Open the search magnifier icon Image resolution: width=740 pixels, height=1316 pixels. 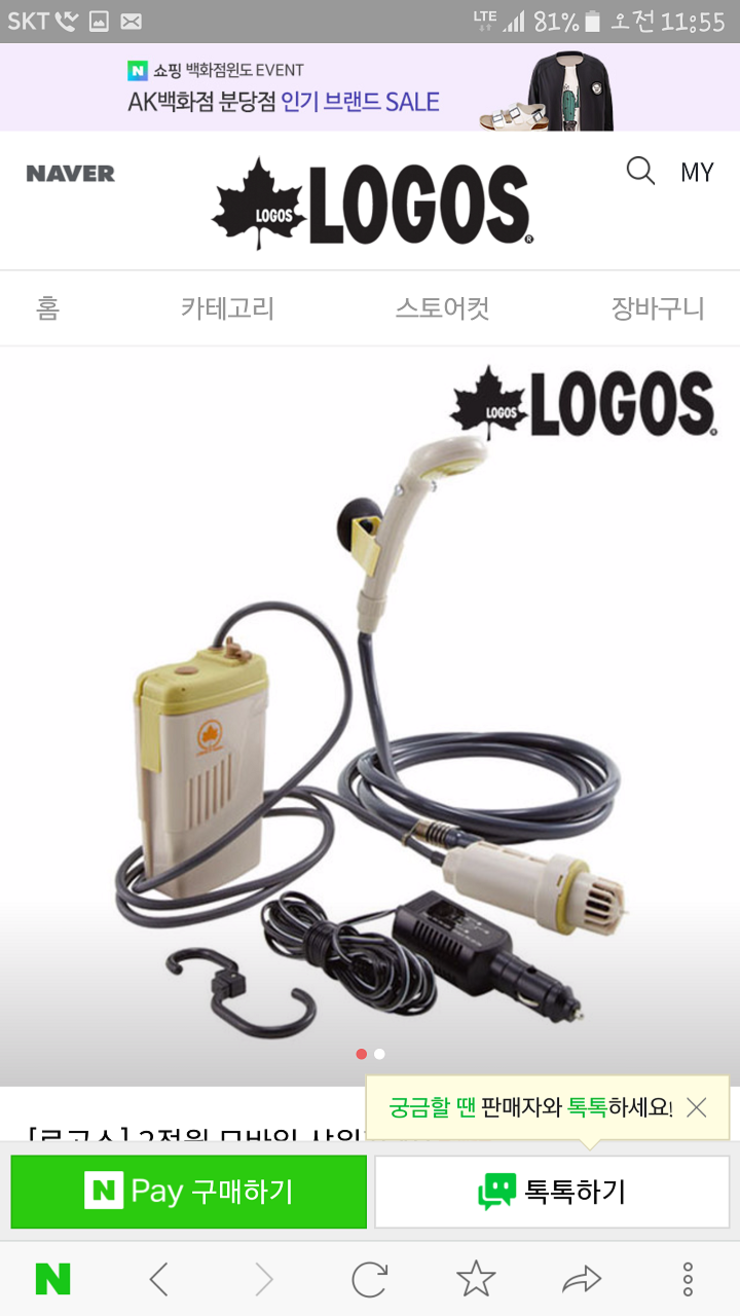click(640, 171)
